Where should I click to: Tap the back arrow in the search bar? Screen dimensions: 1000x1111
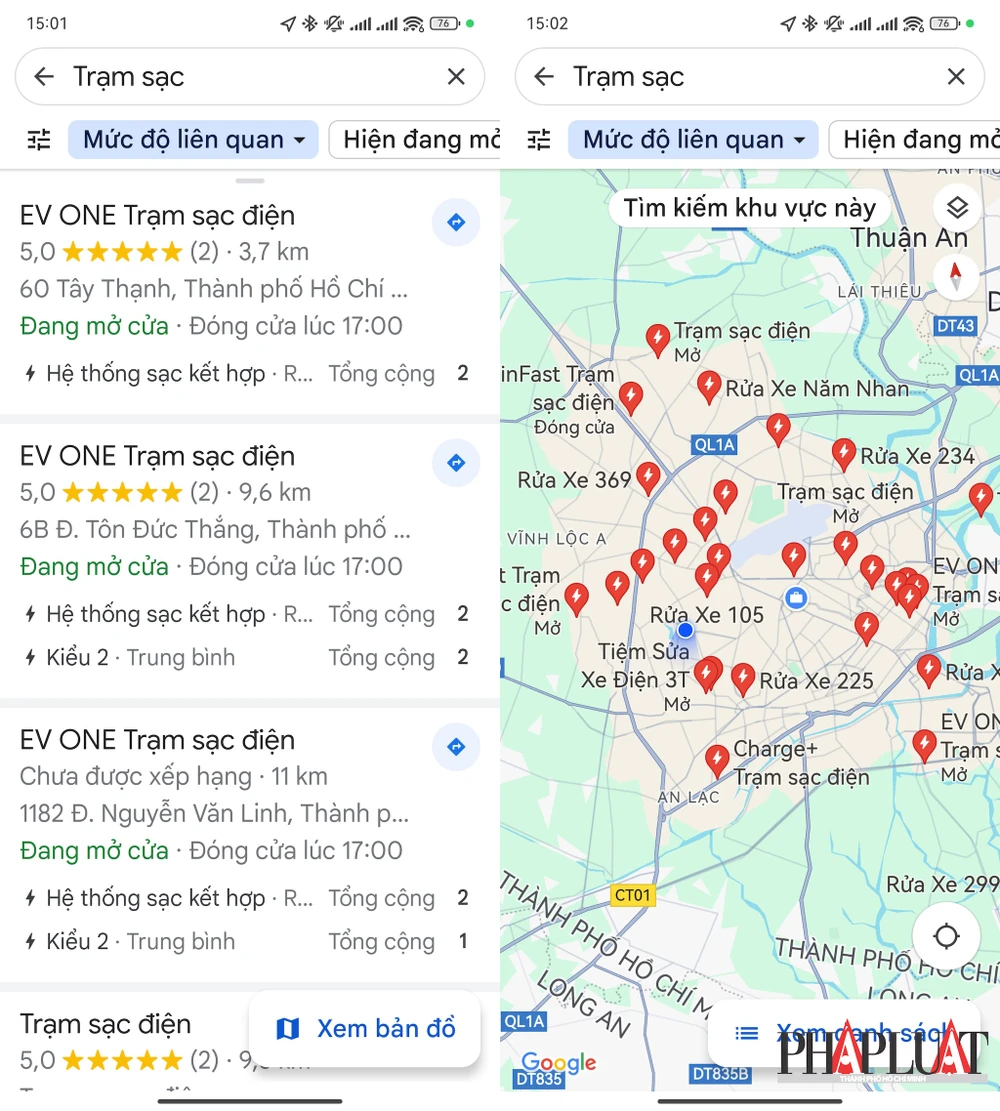tap(42, 77)
